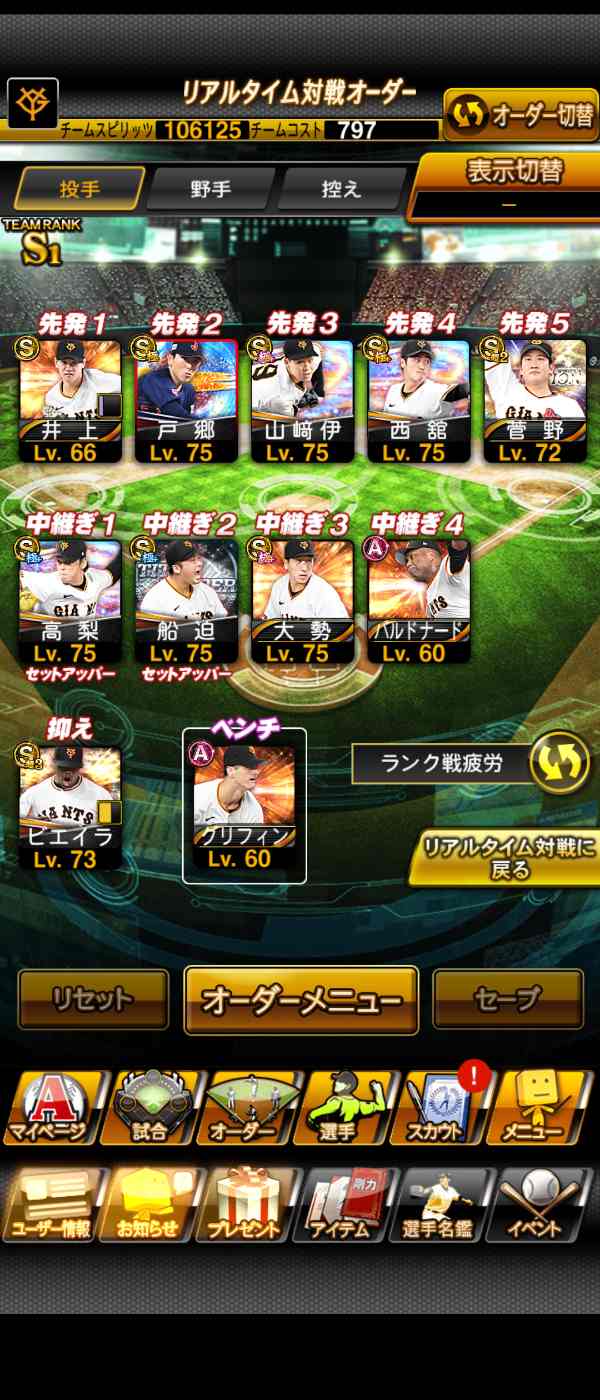This screenshot has height=1400, width=600.
Task: Open the オーダーメニュー
Action: tap(301, 1000)
